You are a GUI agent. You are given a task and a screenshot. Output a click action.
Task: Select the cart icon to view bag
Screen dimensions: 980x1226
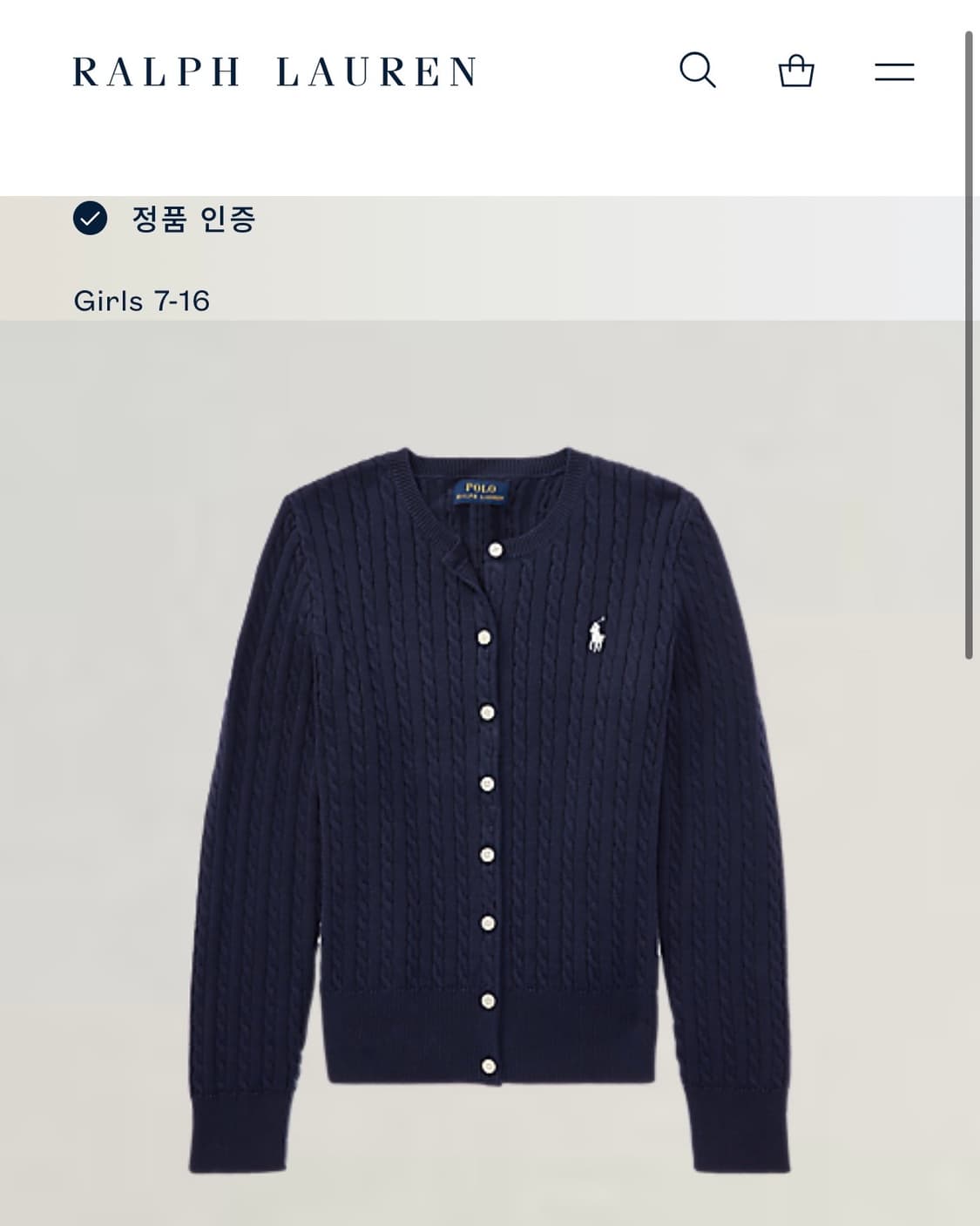(795, 73)
